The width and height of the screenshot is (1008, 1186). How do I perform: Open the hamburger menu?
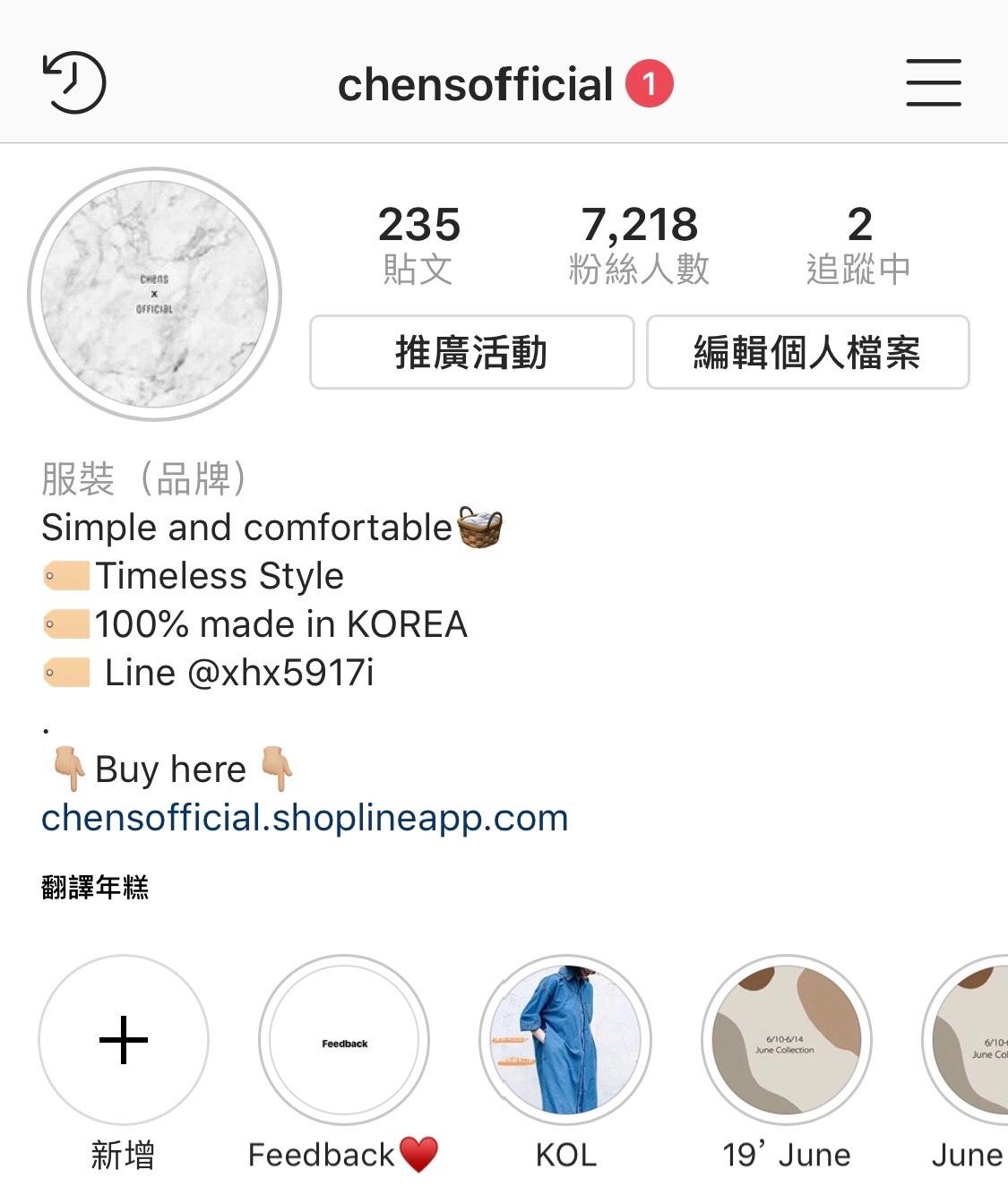tap(933, 82)
